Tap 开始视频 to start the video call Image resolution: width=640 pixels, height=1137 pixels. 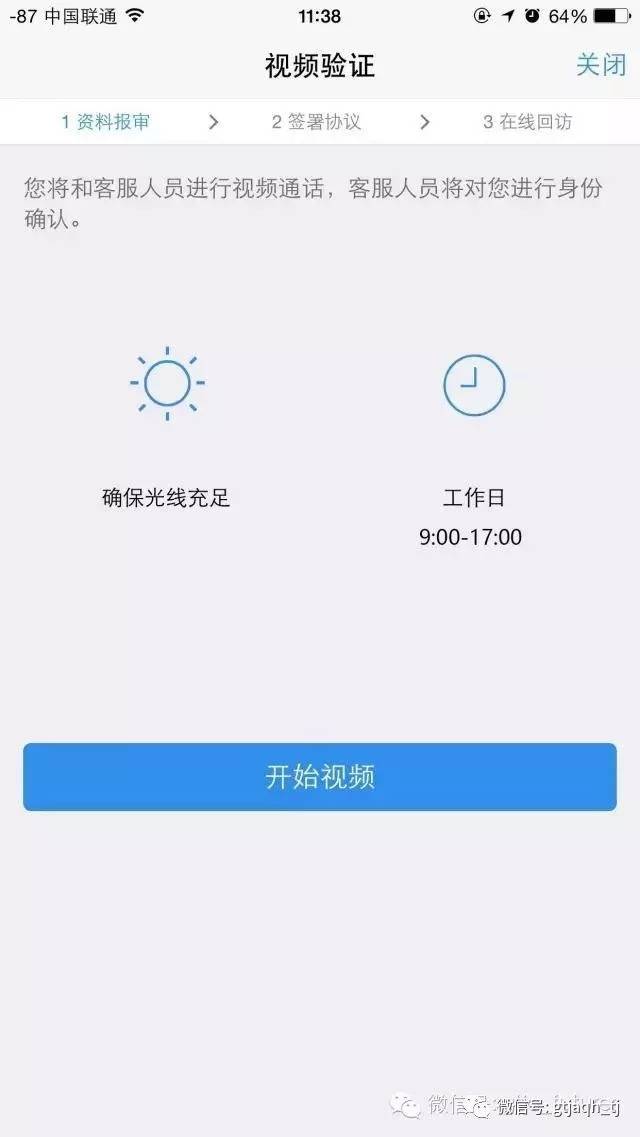coord(320,777)
